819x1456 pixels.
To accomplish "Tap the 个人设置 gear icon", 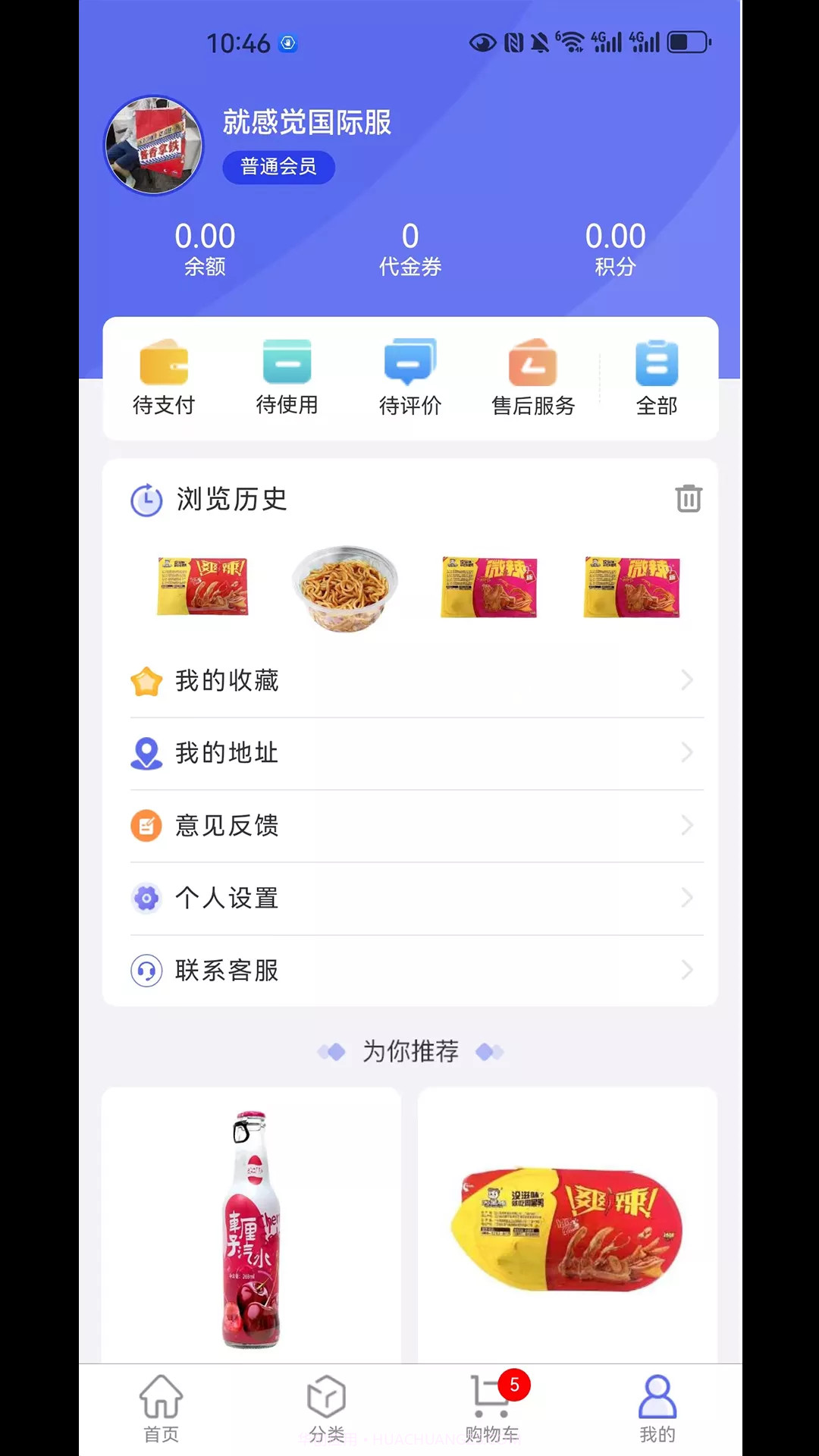I will click(146, 898).
